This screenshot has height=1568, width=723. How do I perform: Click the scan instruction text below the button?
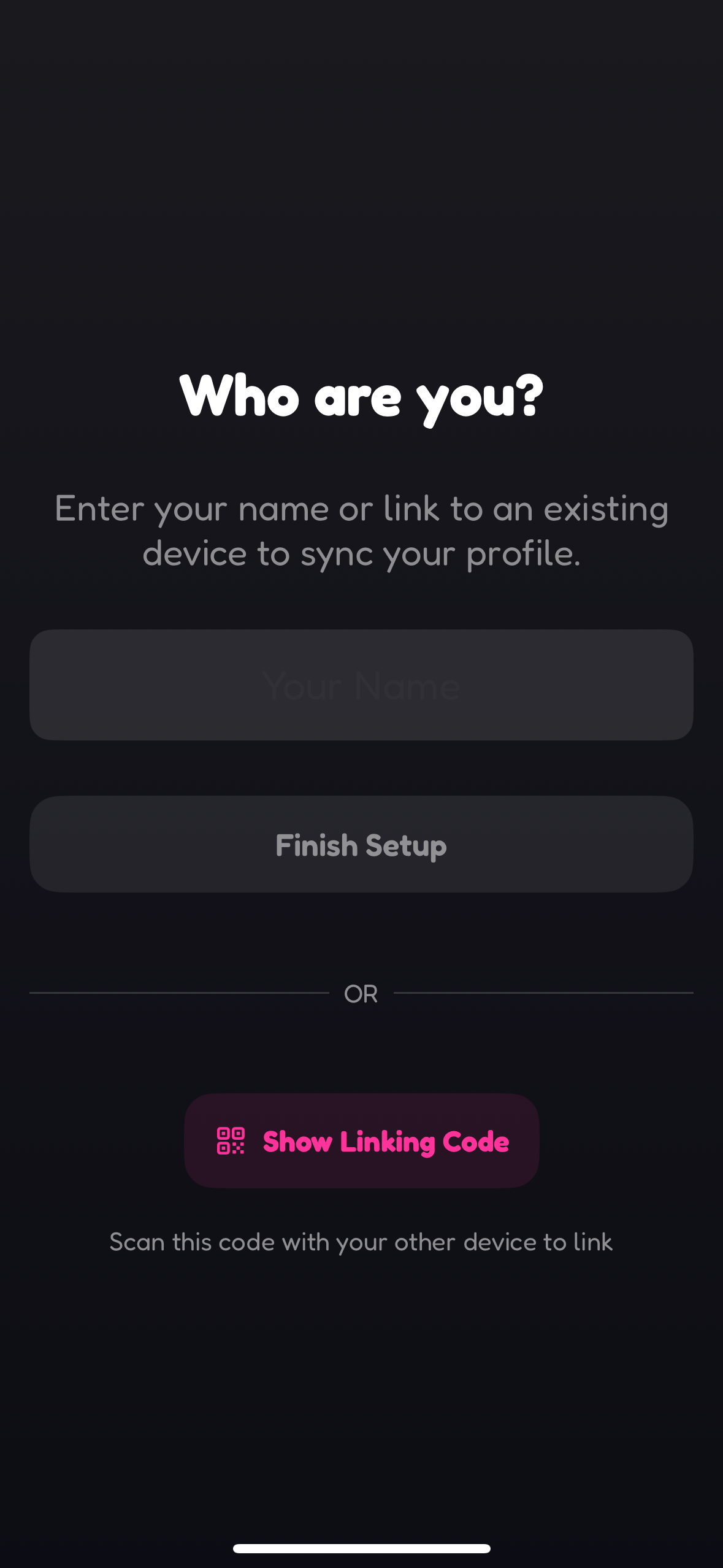(361, 1241)
